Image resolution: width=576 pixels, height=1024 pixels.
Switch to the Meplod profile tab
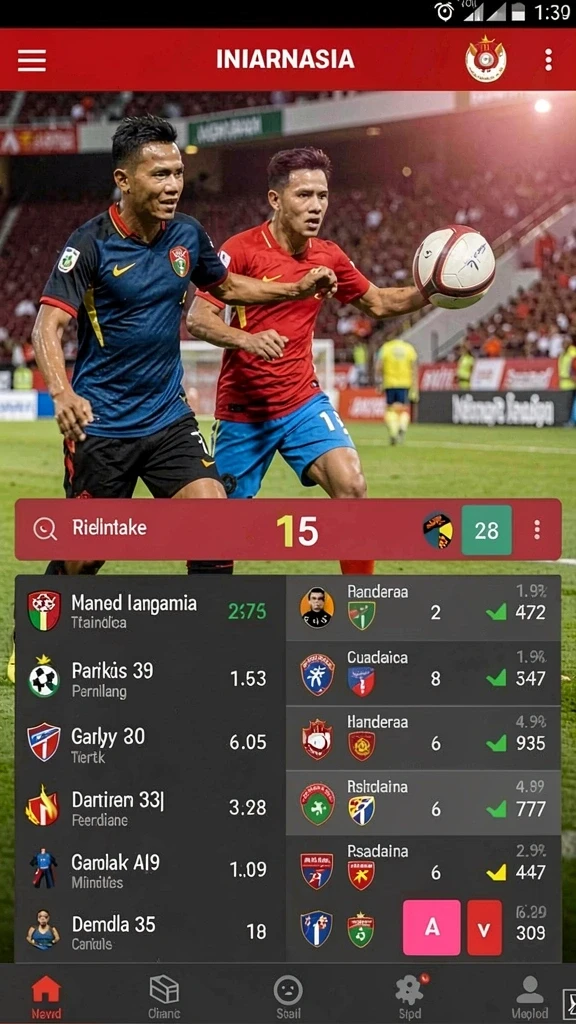pos(530,996)
